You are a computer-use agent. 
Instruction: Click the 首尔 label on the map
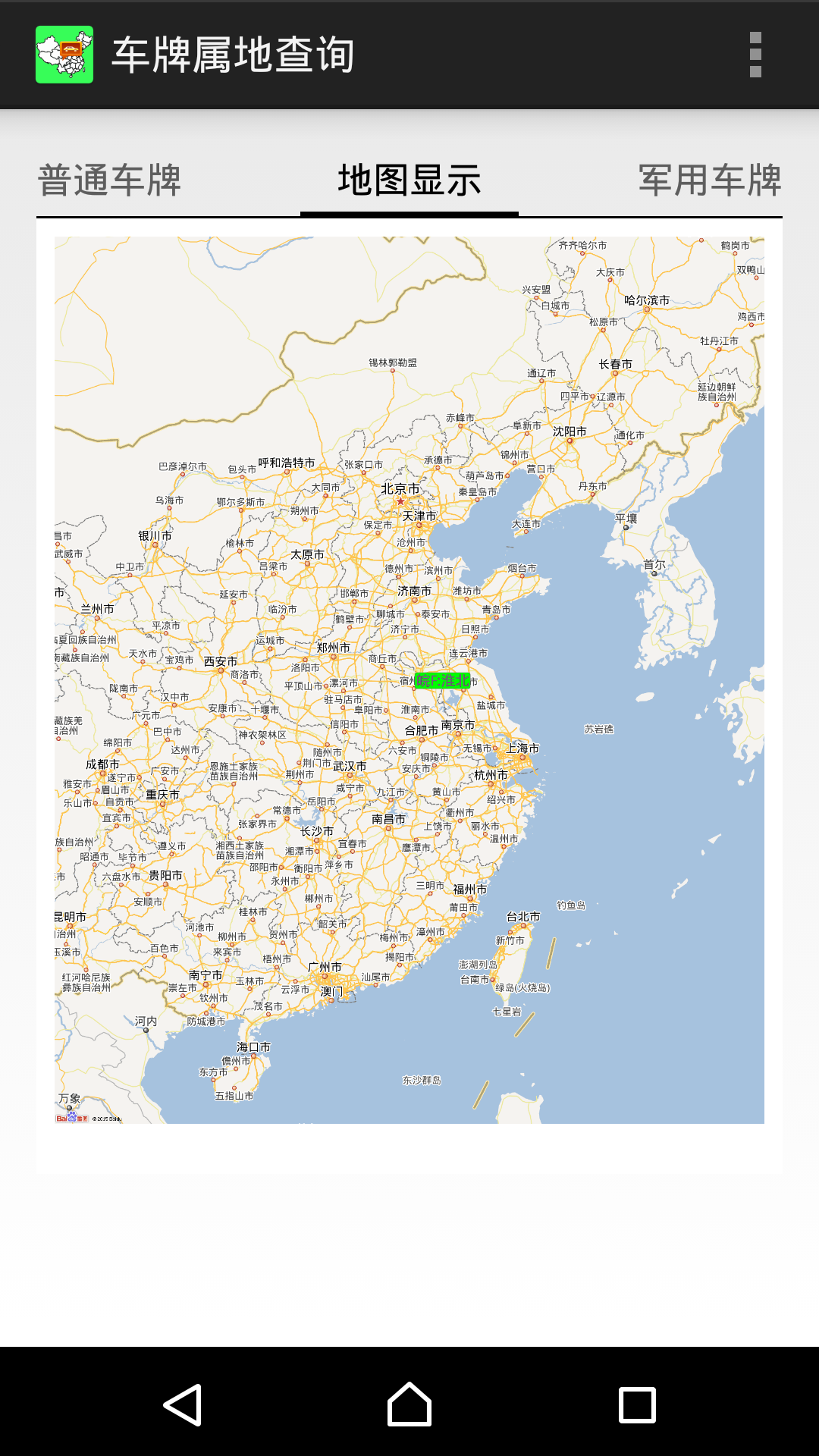click(x=654, y=563)
